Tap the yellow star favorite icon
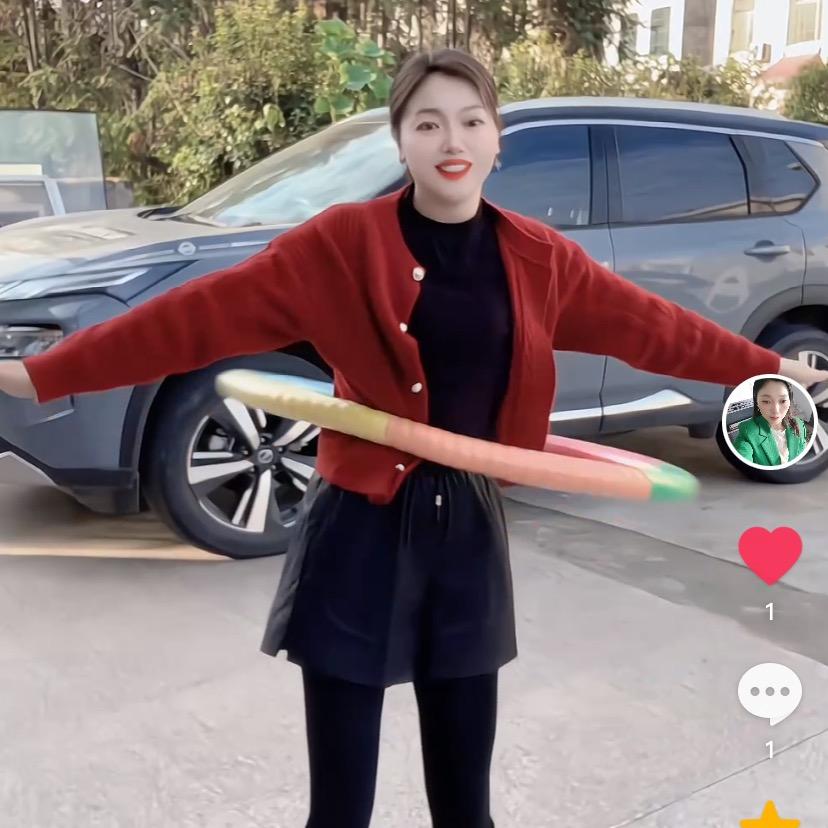Image resolution: width=828 pixels, height=828 pixels. tap(769, 817)
